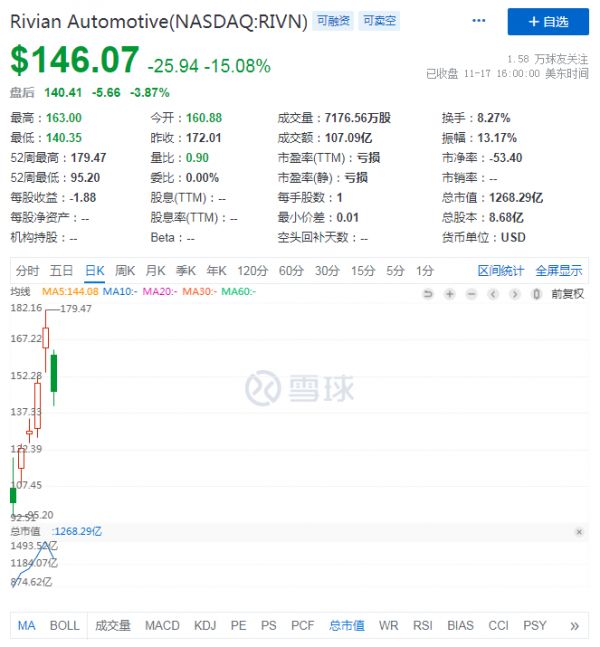Close the 总市值 indicator panel
Screen dimensions: 600x647
(579, 532)
